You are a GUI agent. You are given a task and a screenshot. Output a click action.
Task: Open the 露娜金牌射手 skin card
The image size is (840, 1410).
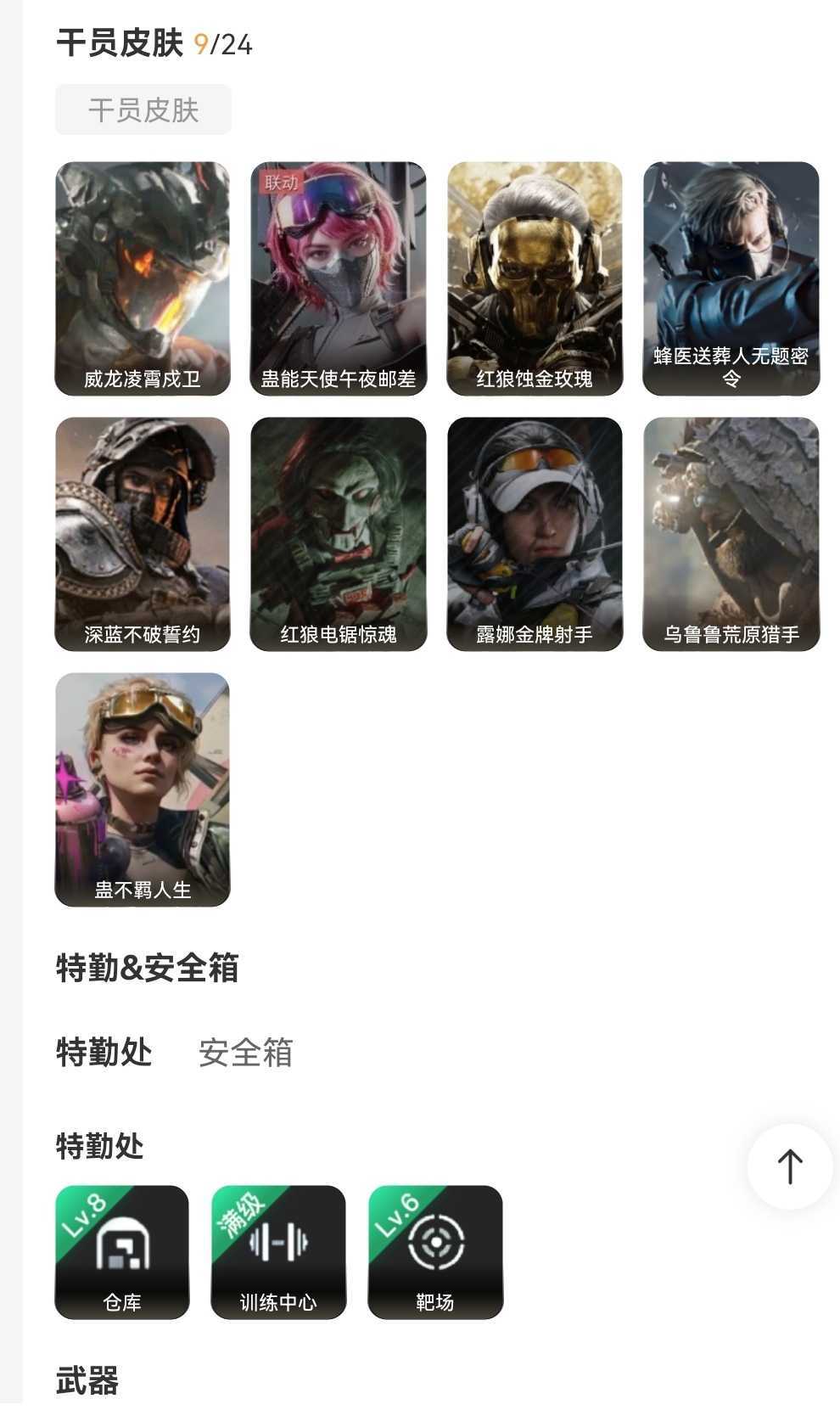point(535,534)
